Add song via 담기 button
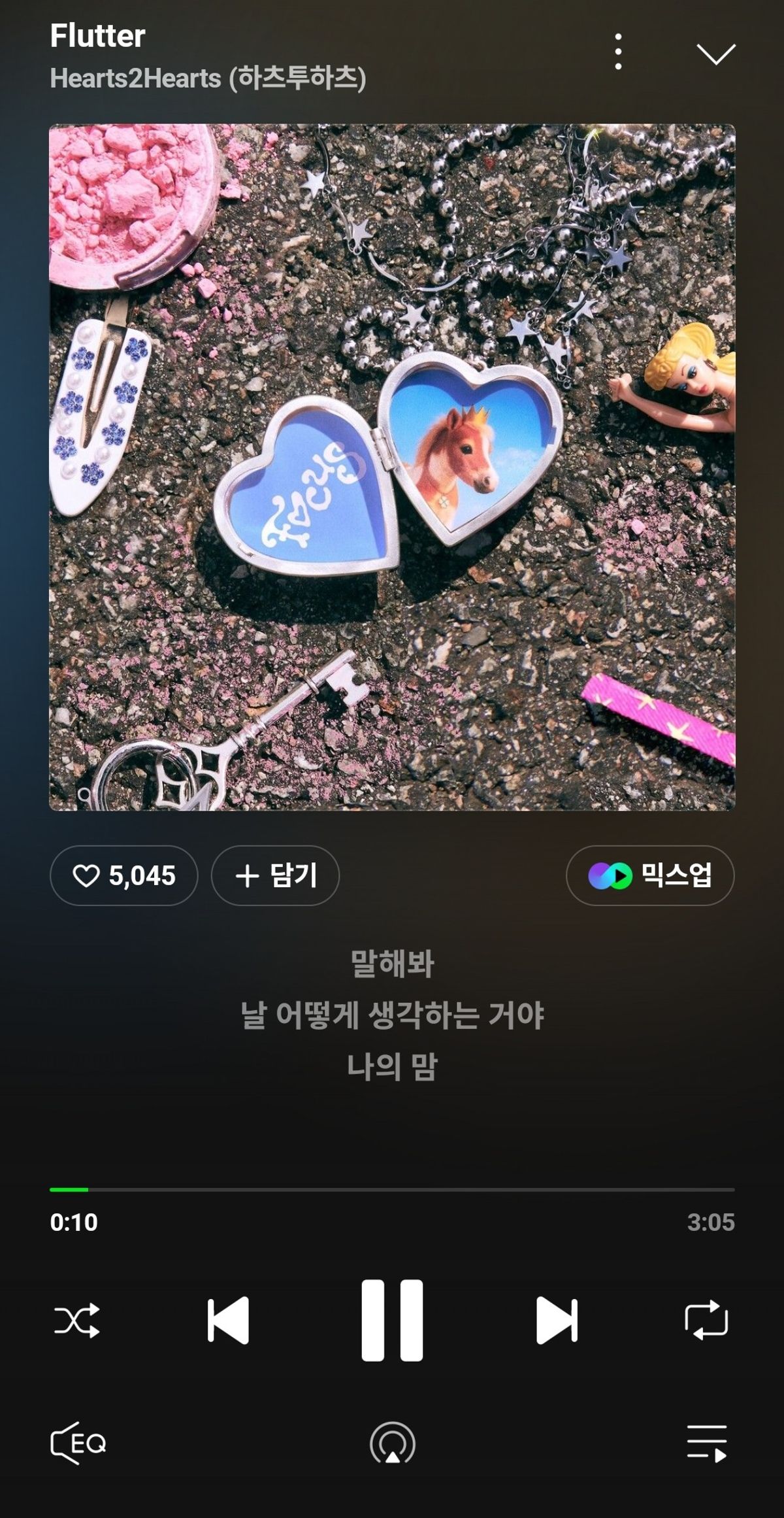The height and width of the screenshot is (1518, 784). click(x=275, y=875)
